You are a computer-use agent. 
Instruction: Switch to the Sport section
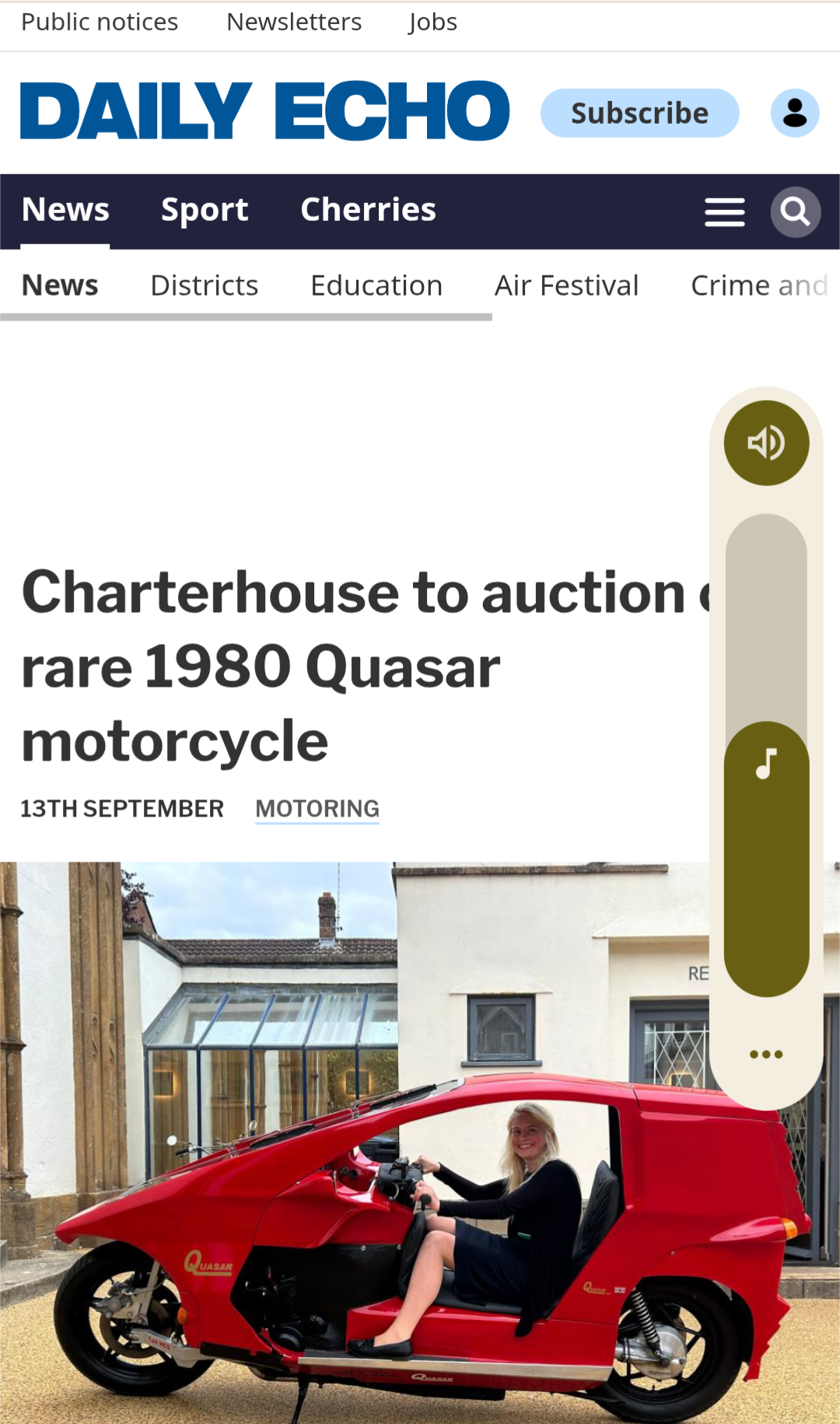click(x=205, y=210)
